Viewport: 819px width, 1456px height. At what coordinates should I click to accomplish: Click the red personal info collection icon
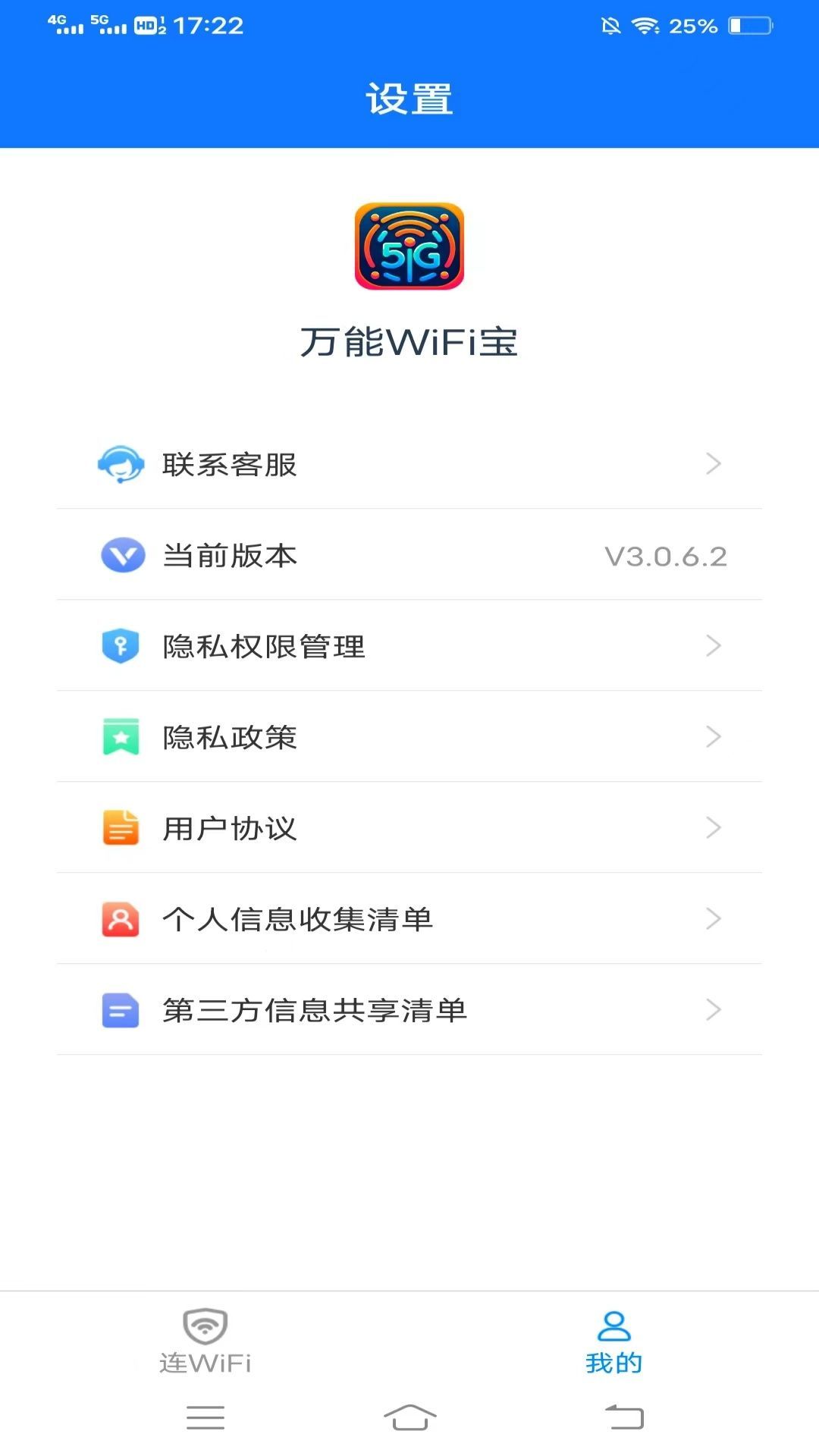pos(121,918)
